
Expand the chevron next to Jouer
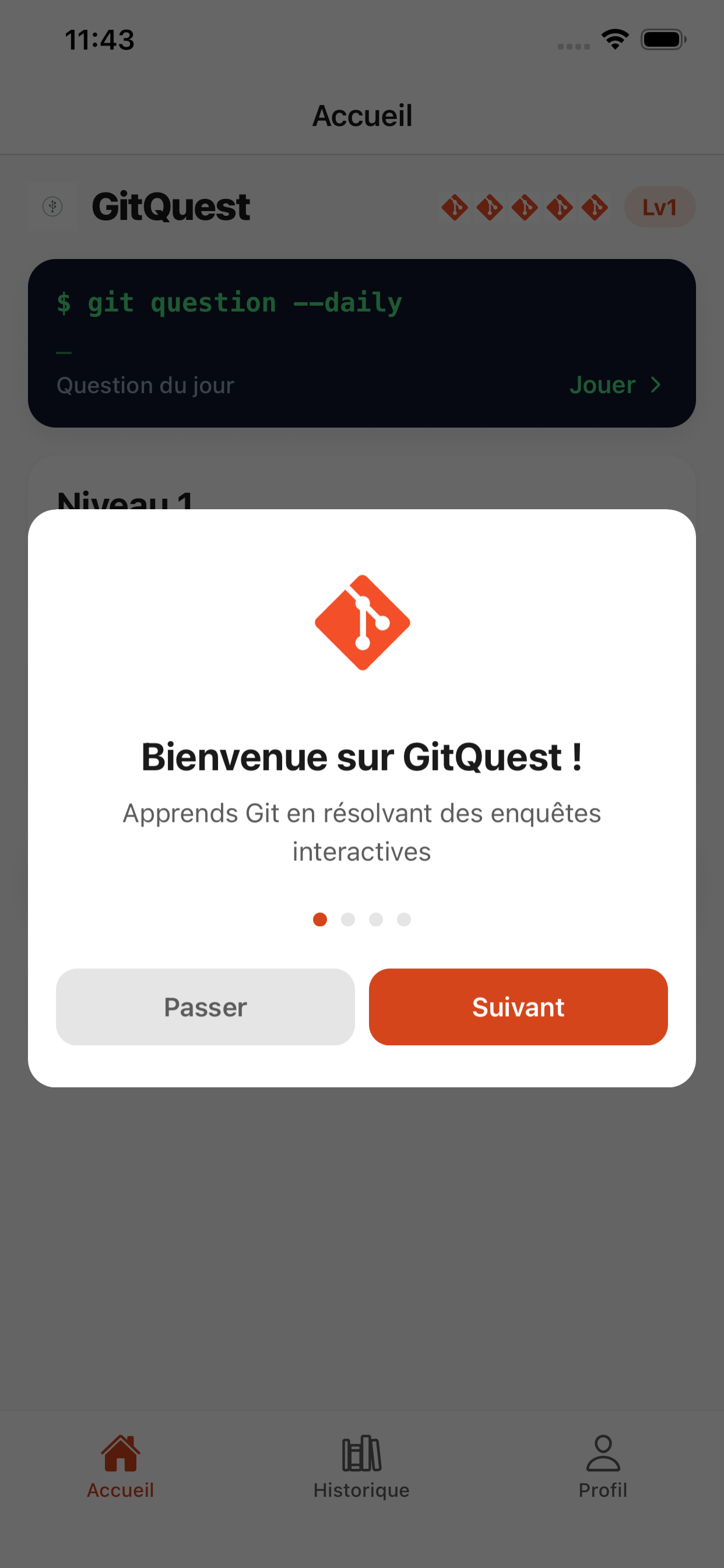[656, 384]
